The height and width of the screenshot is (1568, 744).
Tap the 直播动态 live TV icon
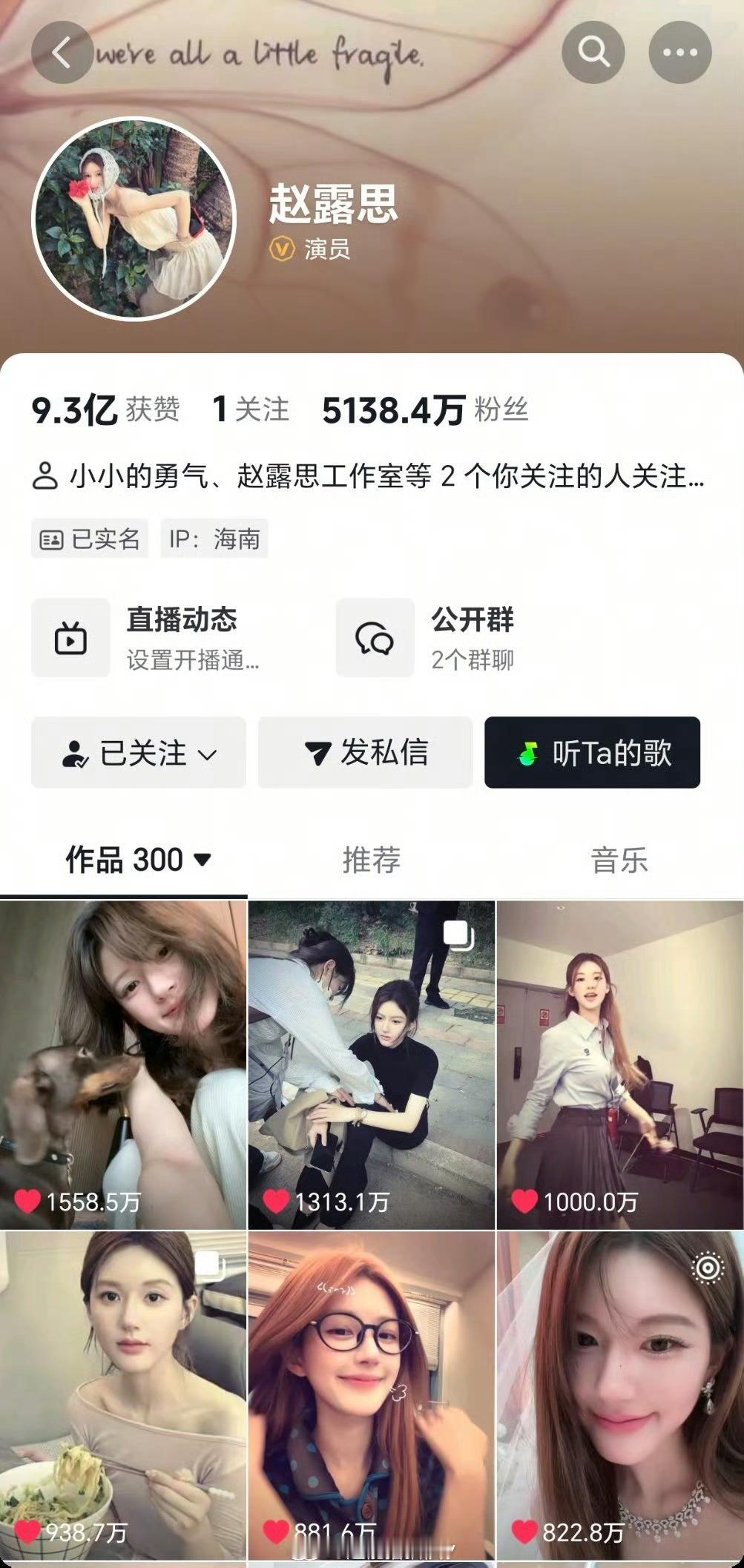(x=70, y=636)
